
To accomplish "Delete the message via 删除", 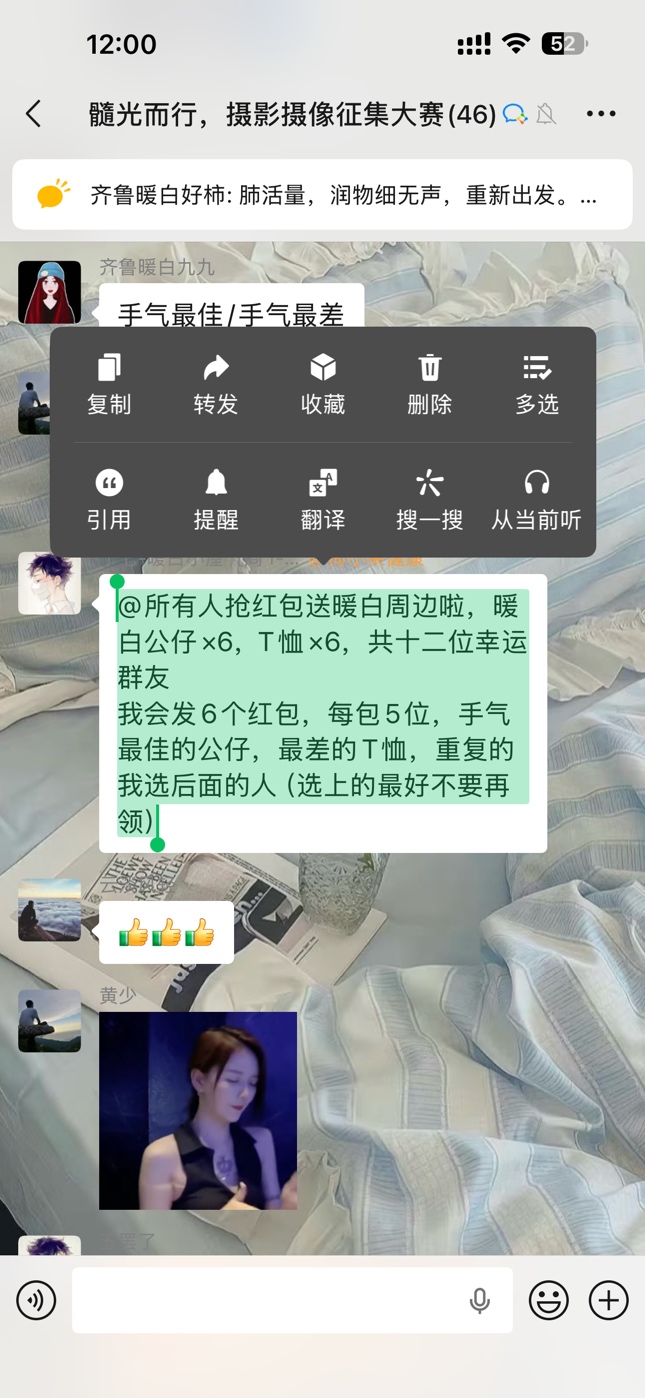I will [x=430, y=384].
